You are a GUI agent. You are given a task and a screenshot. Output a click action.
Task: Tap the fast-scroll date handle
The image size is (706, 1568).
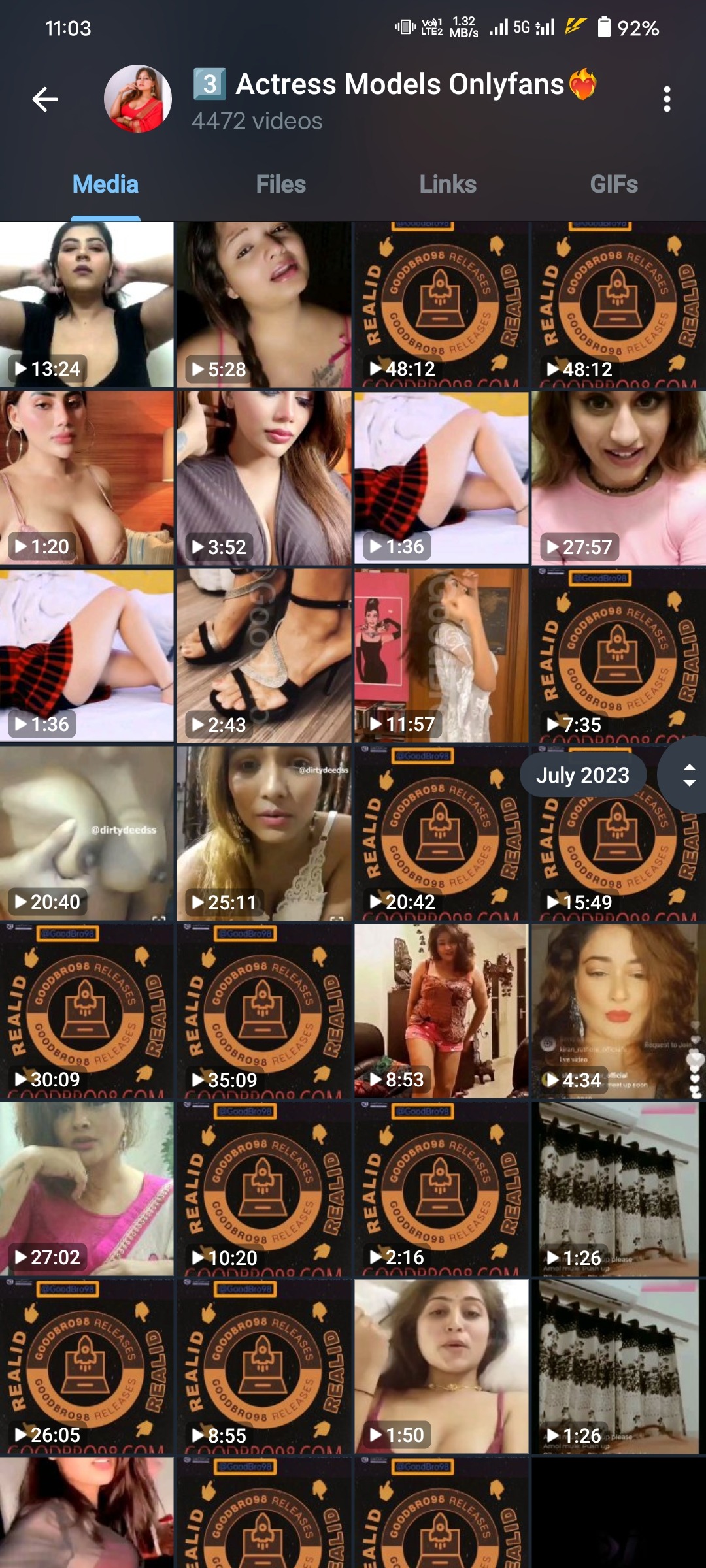tap(686, 775)
